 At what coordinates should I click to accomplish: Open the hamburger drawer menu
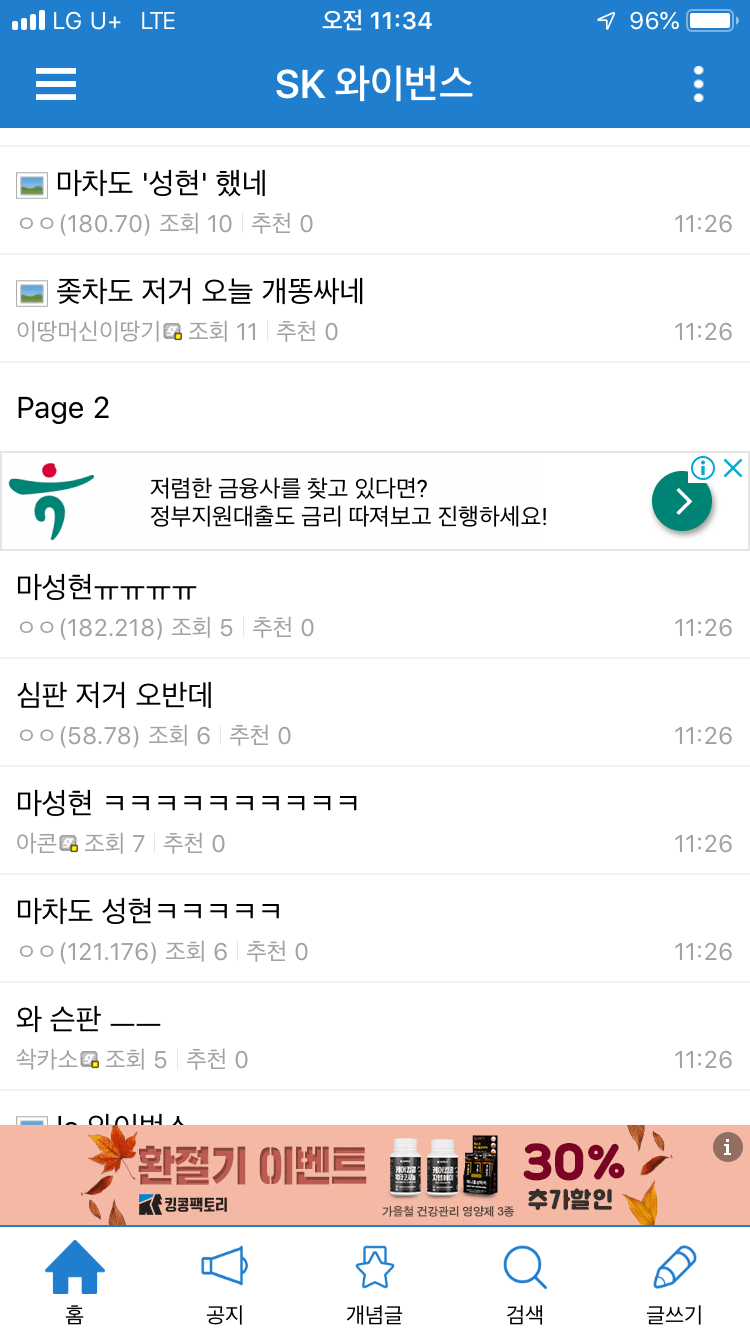tap(56, 85)
